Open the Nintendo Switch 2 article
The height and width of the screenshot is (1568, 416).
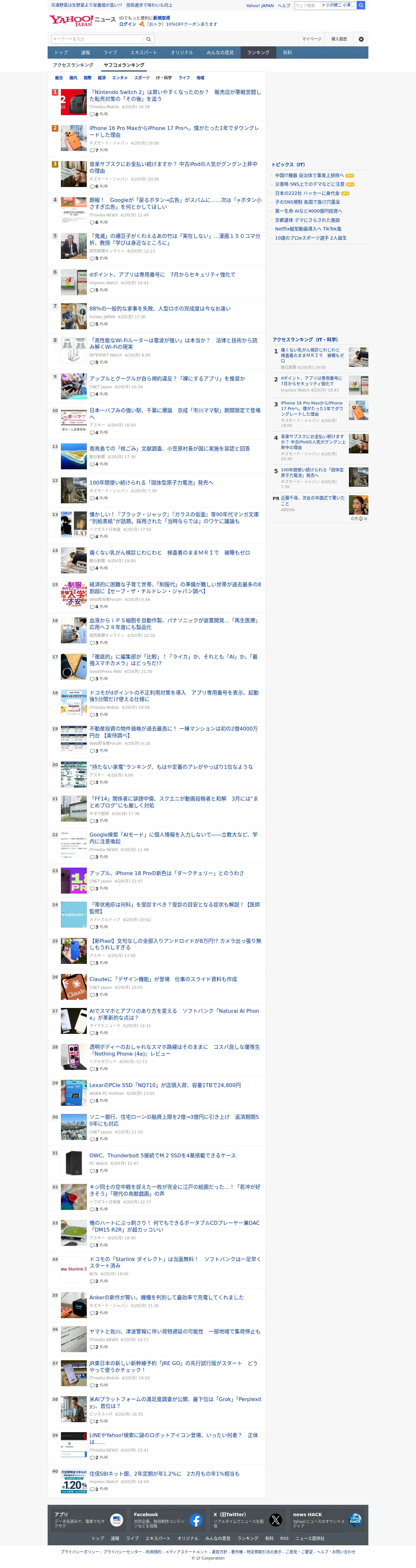175,96
